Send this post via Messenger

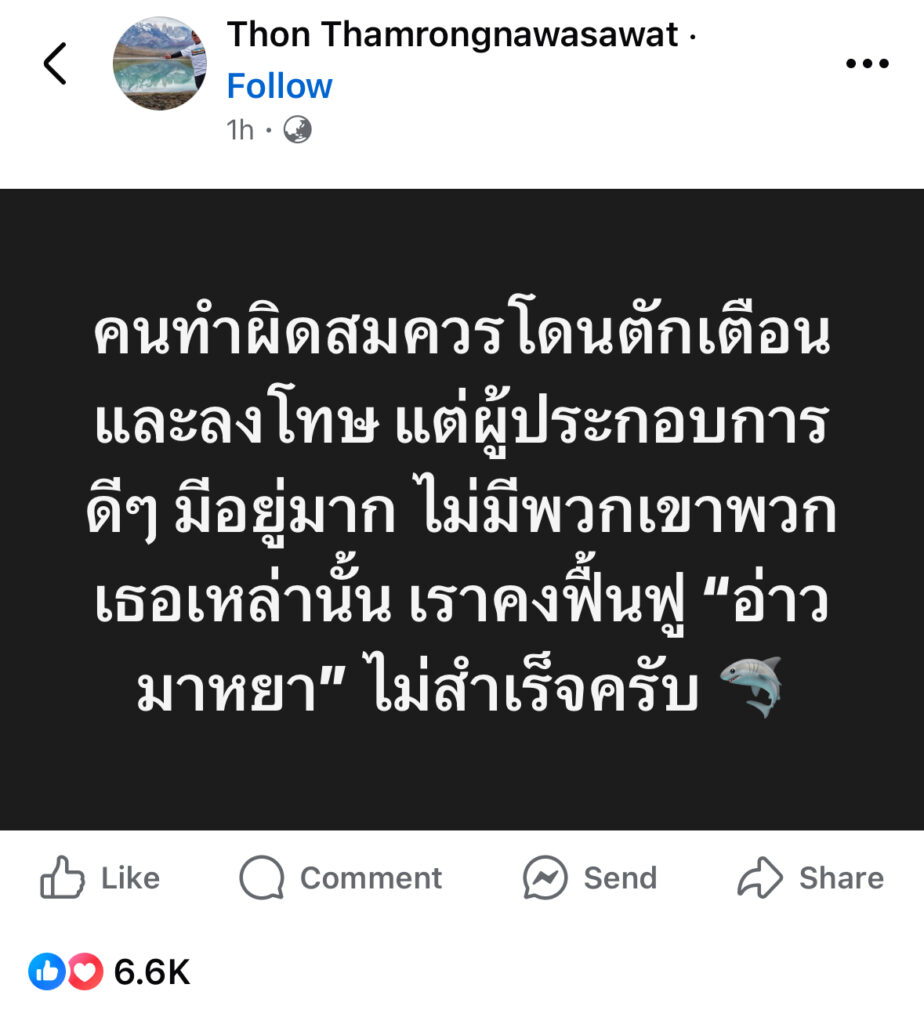coord(590,878)
